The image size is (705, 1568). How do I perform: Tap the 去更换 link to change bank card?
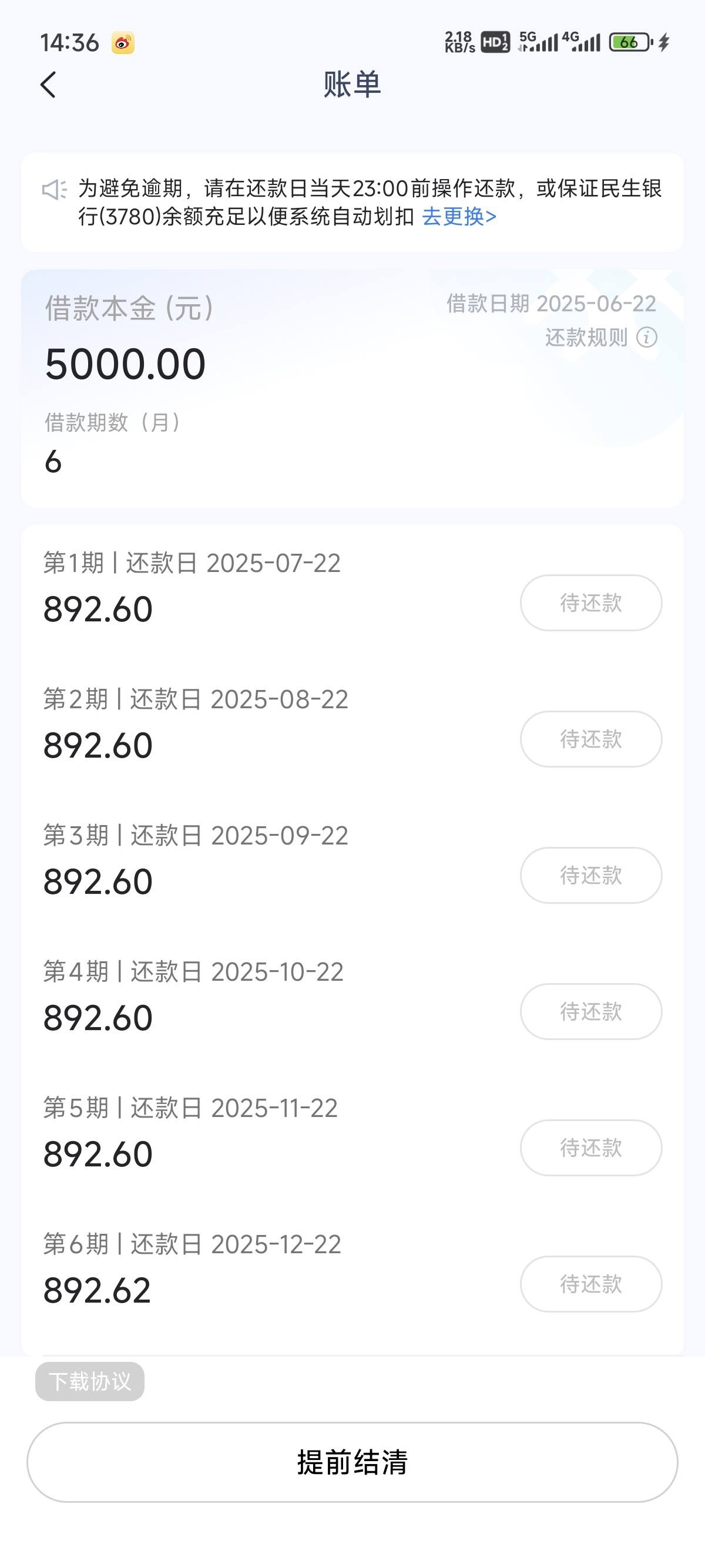pos(459,216)
